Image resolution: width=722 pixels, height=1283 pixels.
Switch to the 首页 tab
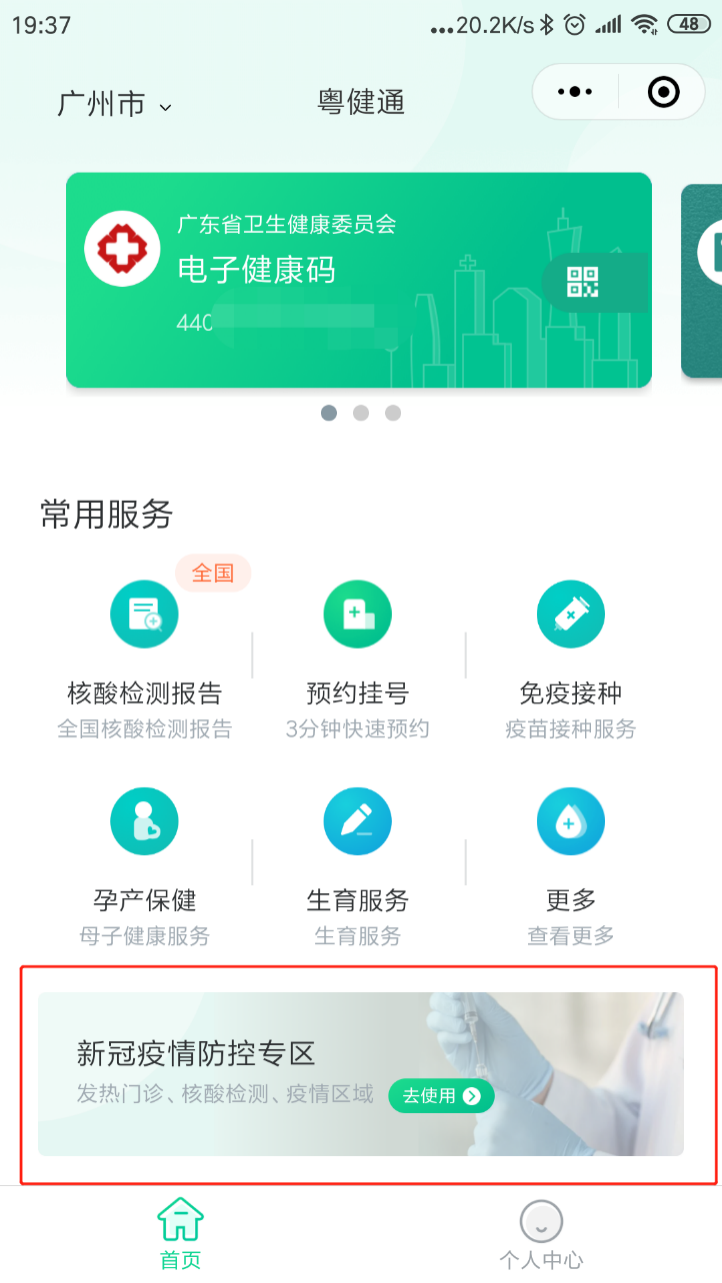click(180, 1233)
